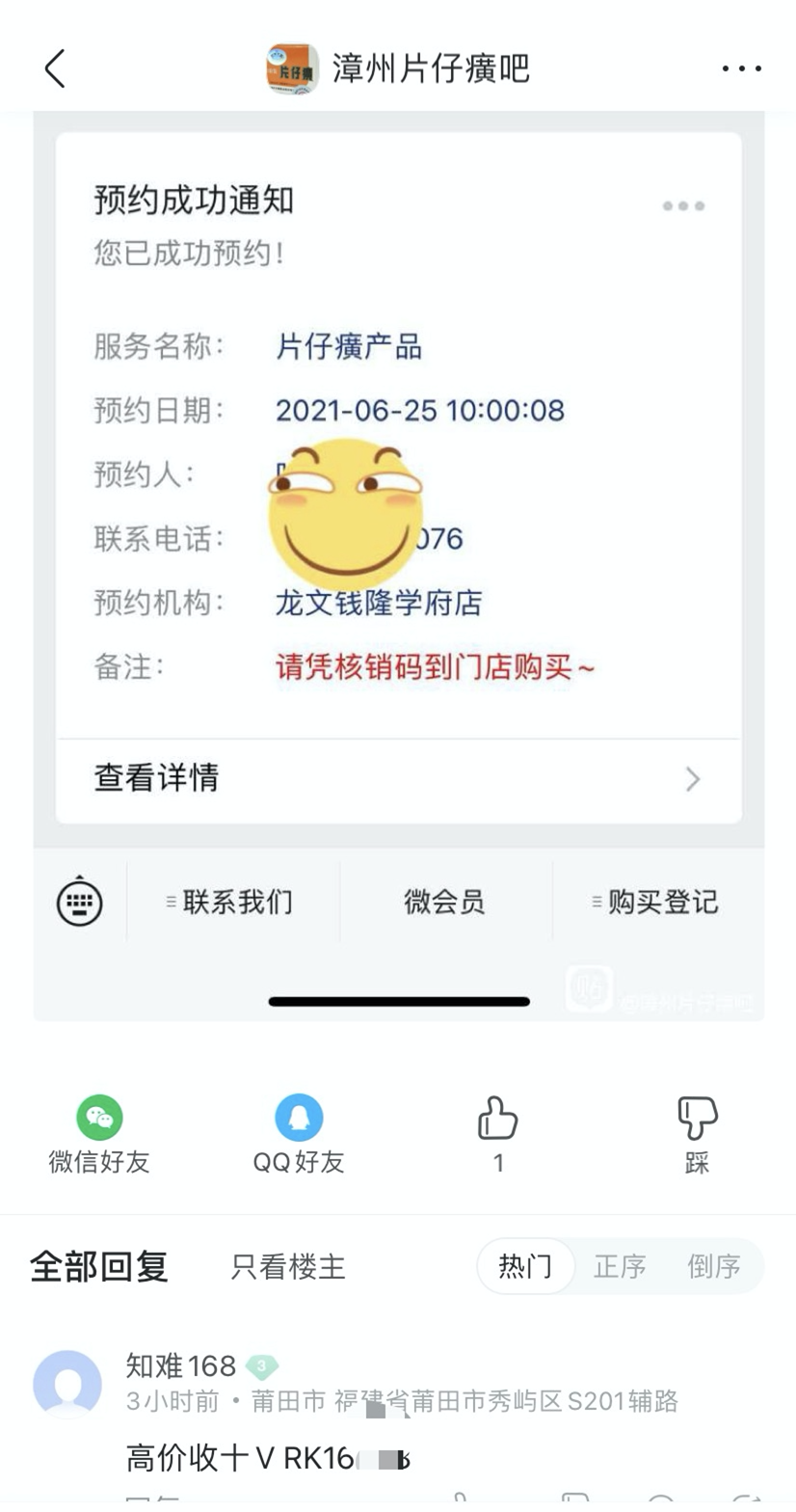The height and width of the screenshot is (1512, 796).
Task: Downvote the post with 踩
Action: pyautogui.click(x=697, y=1134)
